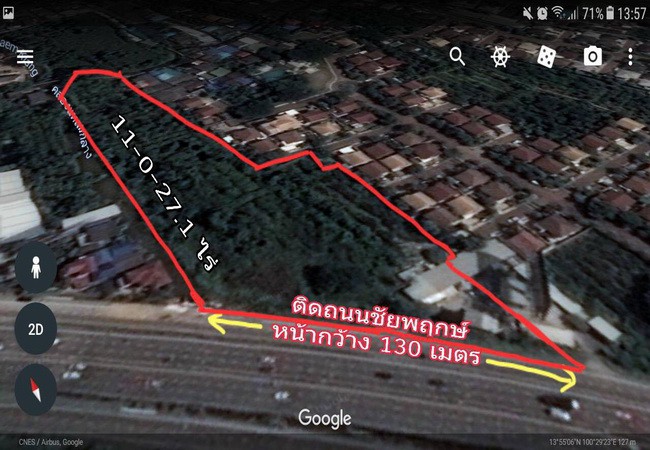
Task: Open the hamburger menu drawer
Action: (25, 57)
